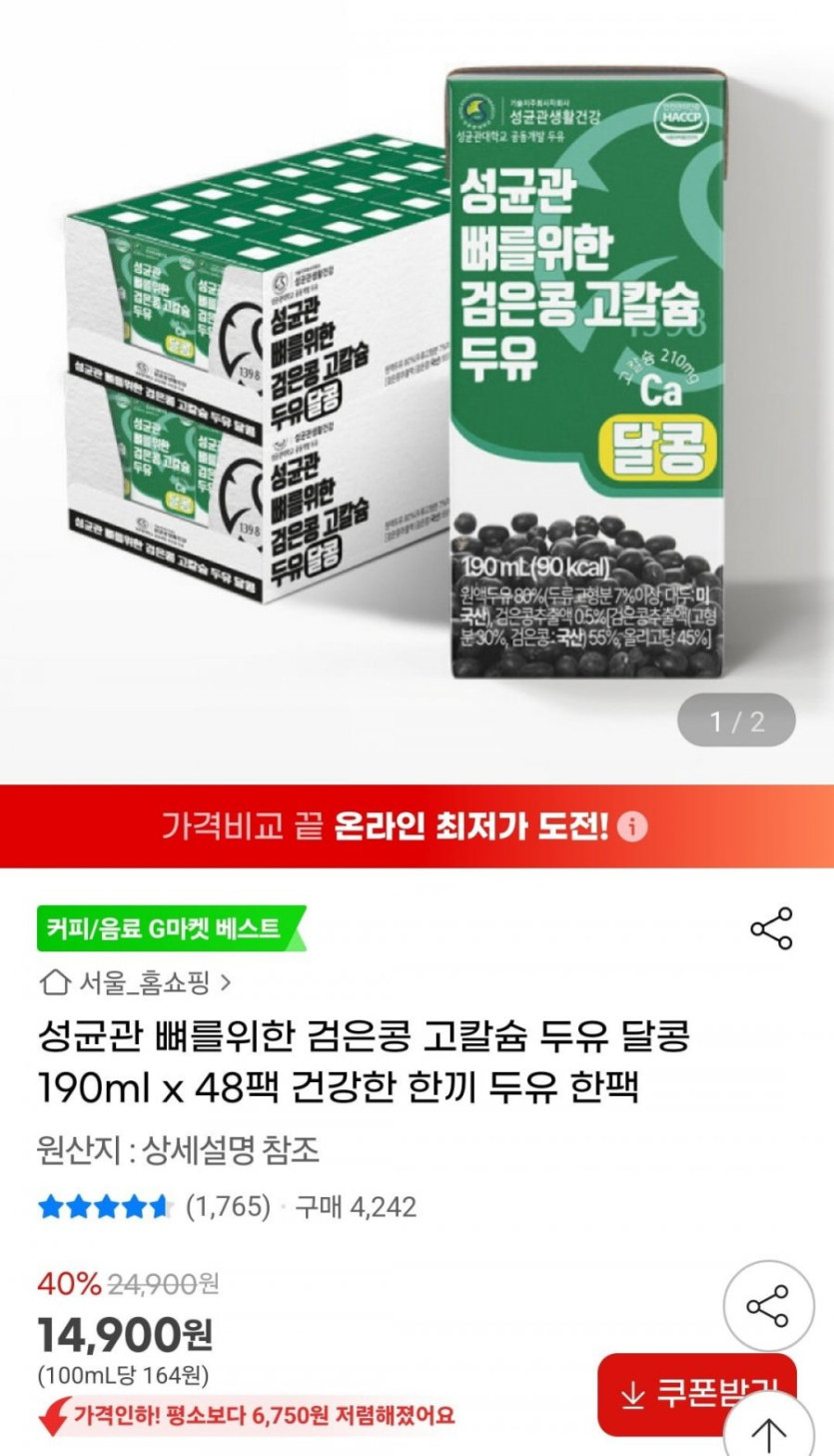The height and width of the screenshot is (1456, 834).
Task: Visit the 서울_홈쇼핑 seller shop
Action: (x=135, y=983)
